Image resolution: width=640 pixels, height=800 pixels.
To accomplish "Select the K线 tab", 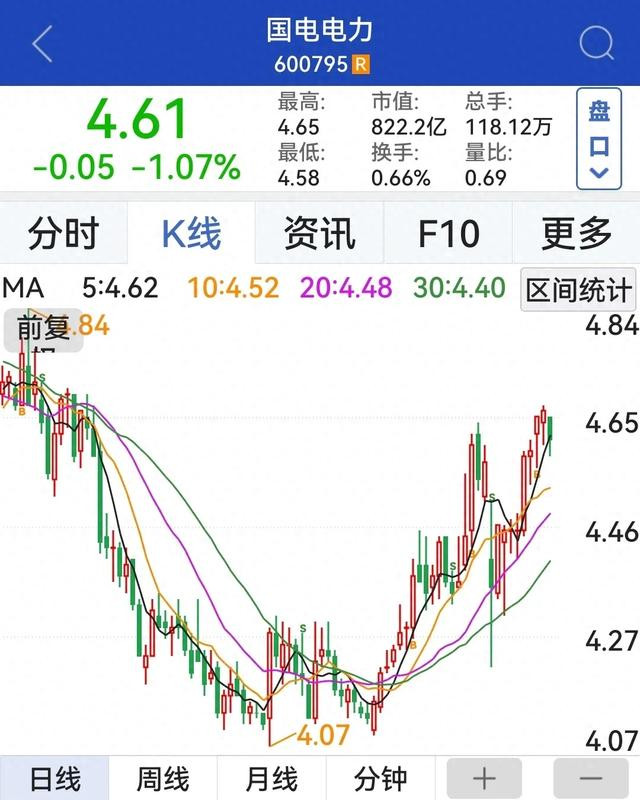I will point(191,233).
